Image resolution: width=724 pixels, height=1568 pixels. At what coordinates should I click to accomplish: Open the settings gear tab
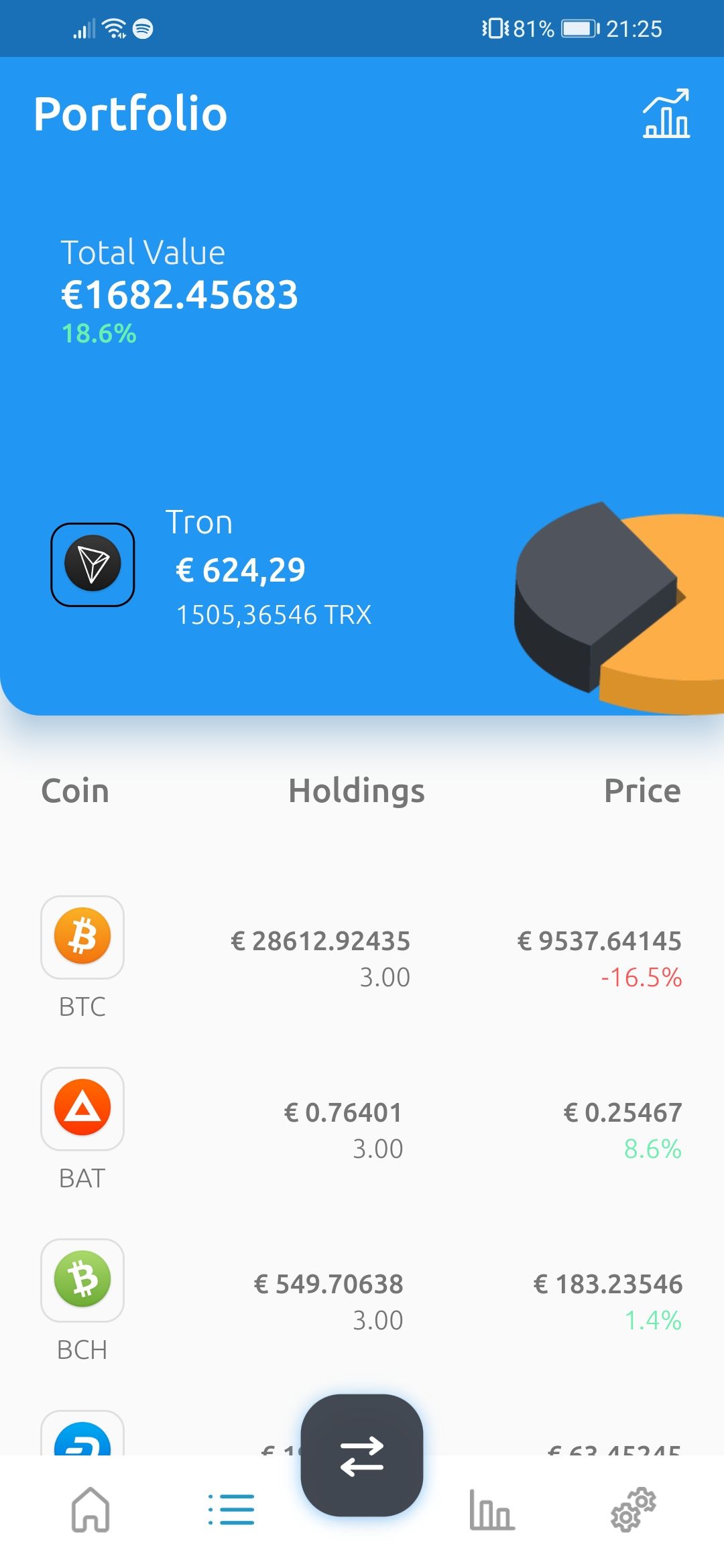(x=633, y=1509)
